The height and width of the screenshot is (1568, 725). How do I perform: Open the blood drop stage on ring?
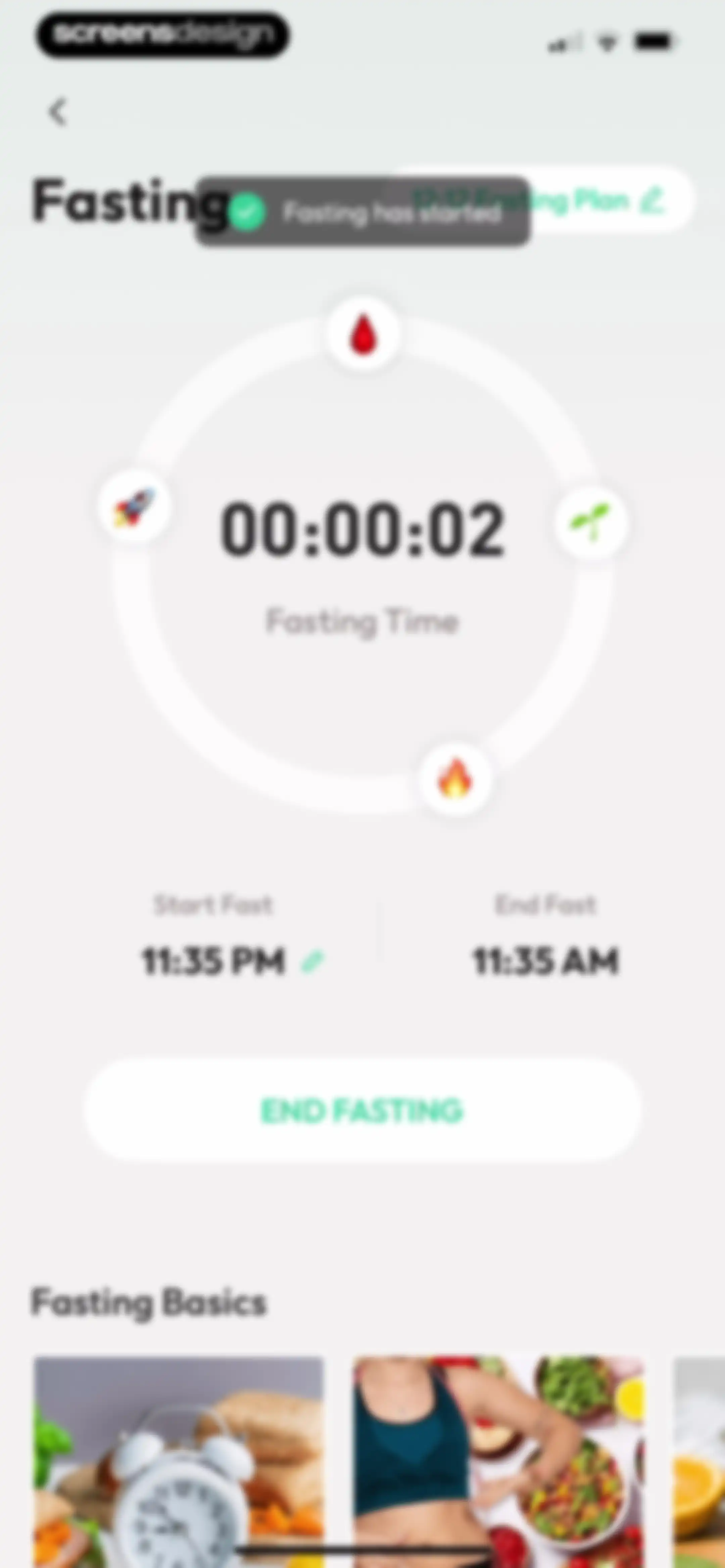tap(363, 333)
